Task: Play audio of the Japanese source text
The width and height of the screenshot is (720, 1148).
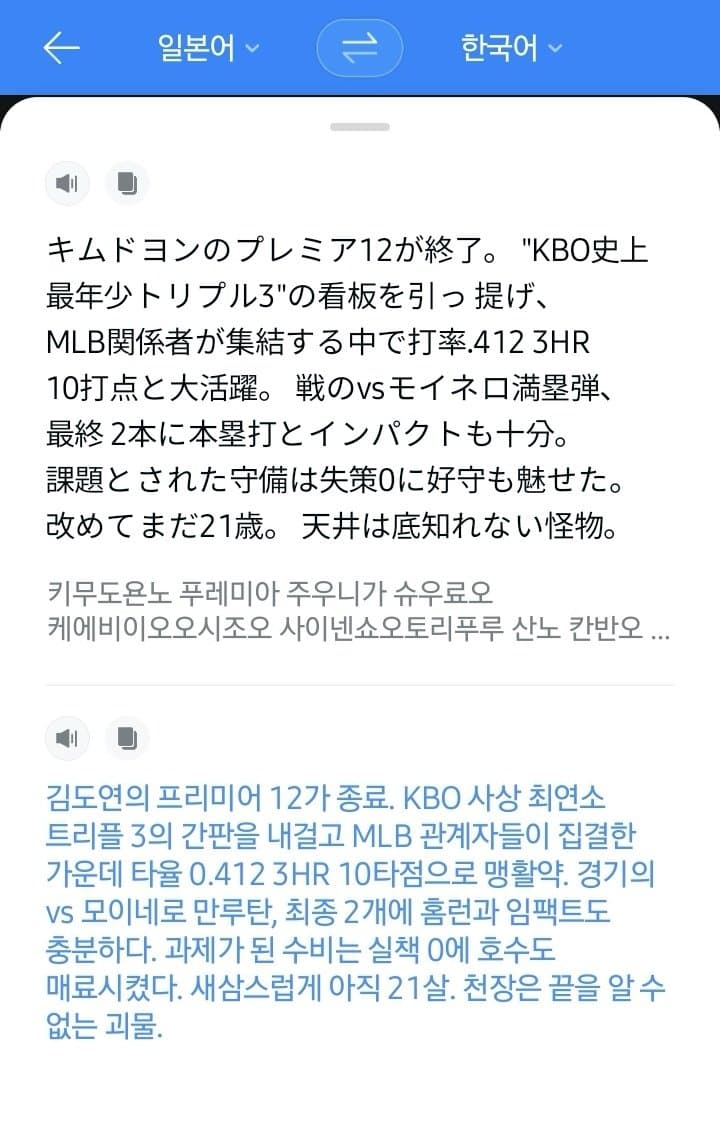Action: 67,183
